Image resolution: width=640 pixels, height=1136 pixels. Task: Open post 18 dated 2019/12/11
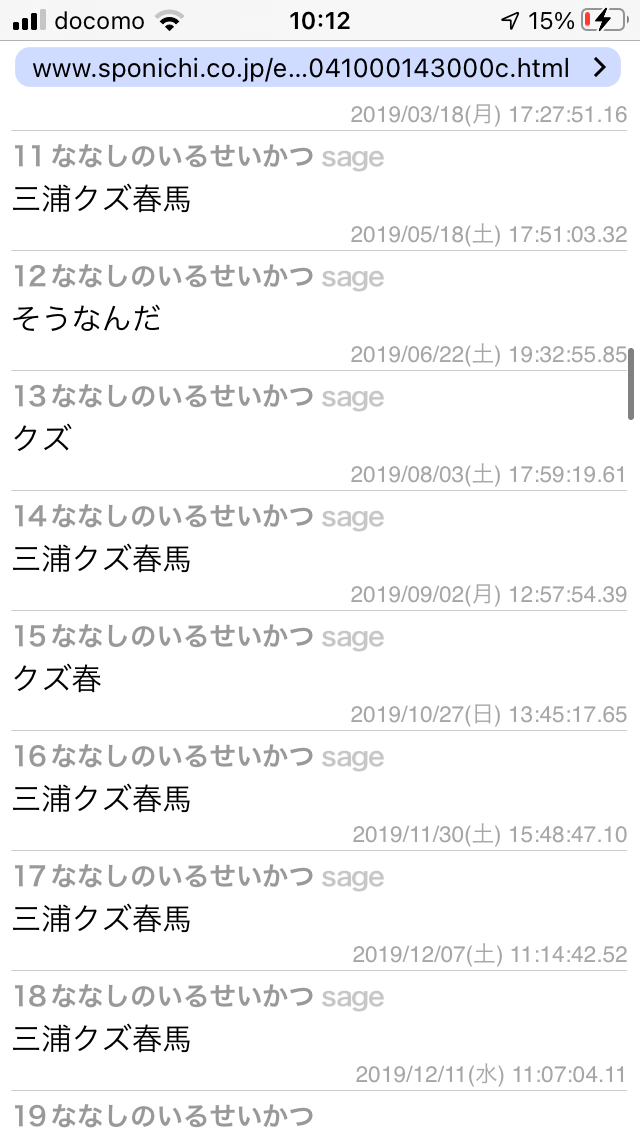tap(319, 1031)
